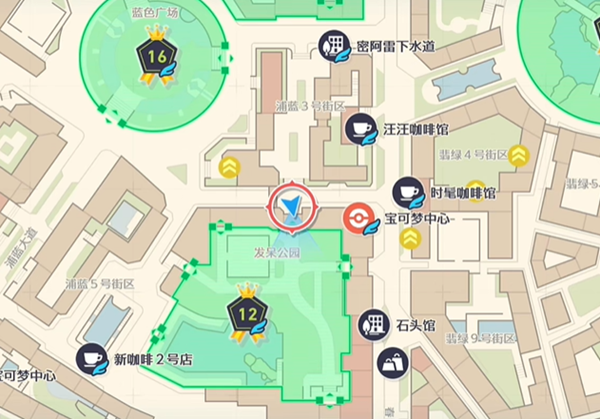
Task: Tap the 时晕咖啡馆 cafe marker
Action: pos(407,192)
